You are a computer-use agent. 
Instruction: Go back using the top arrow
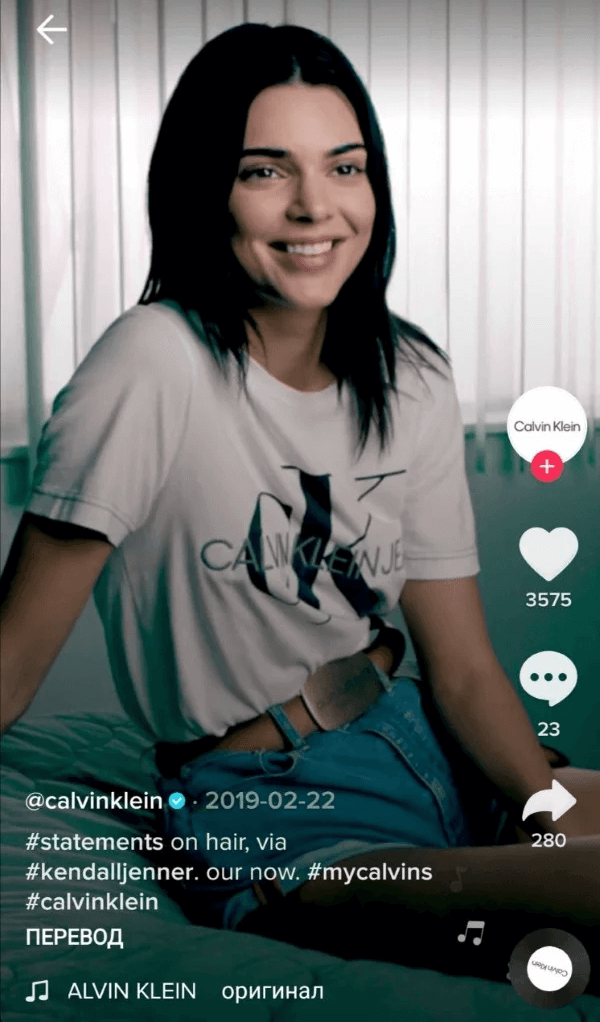tap(51, 30)
